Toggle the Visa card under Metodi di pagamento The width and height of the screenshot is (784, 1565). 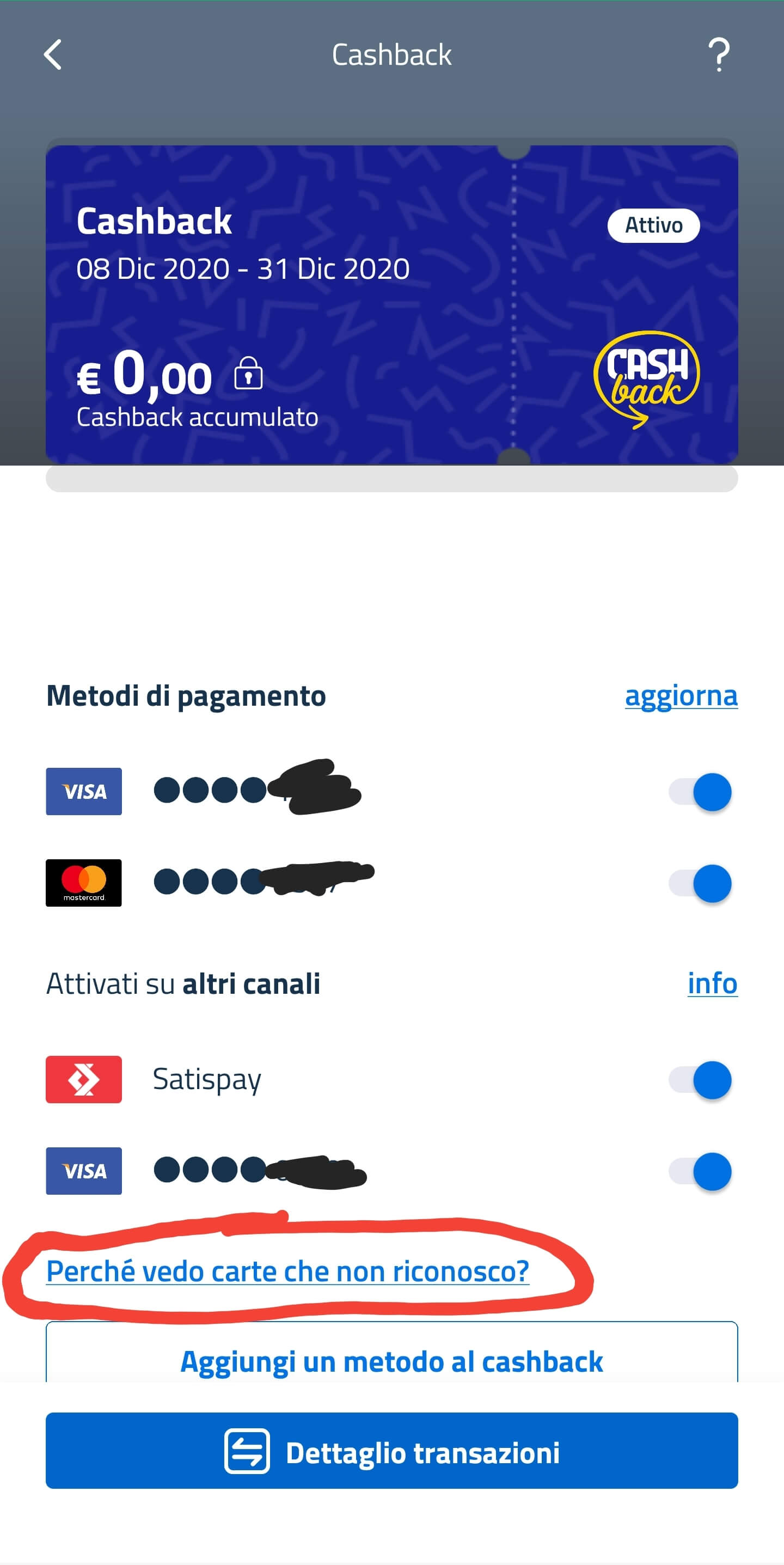click(x=701, y=792)
